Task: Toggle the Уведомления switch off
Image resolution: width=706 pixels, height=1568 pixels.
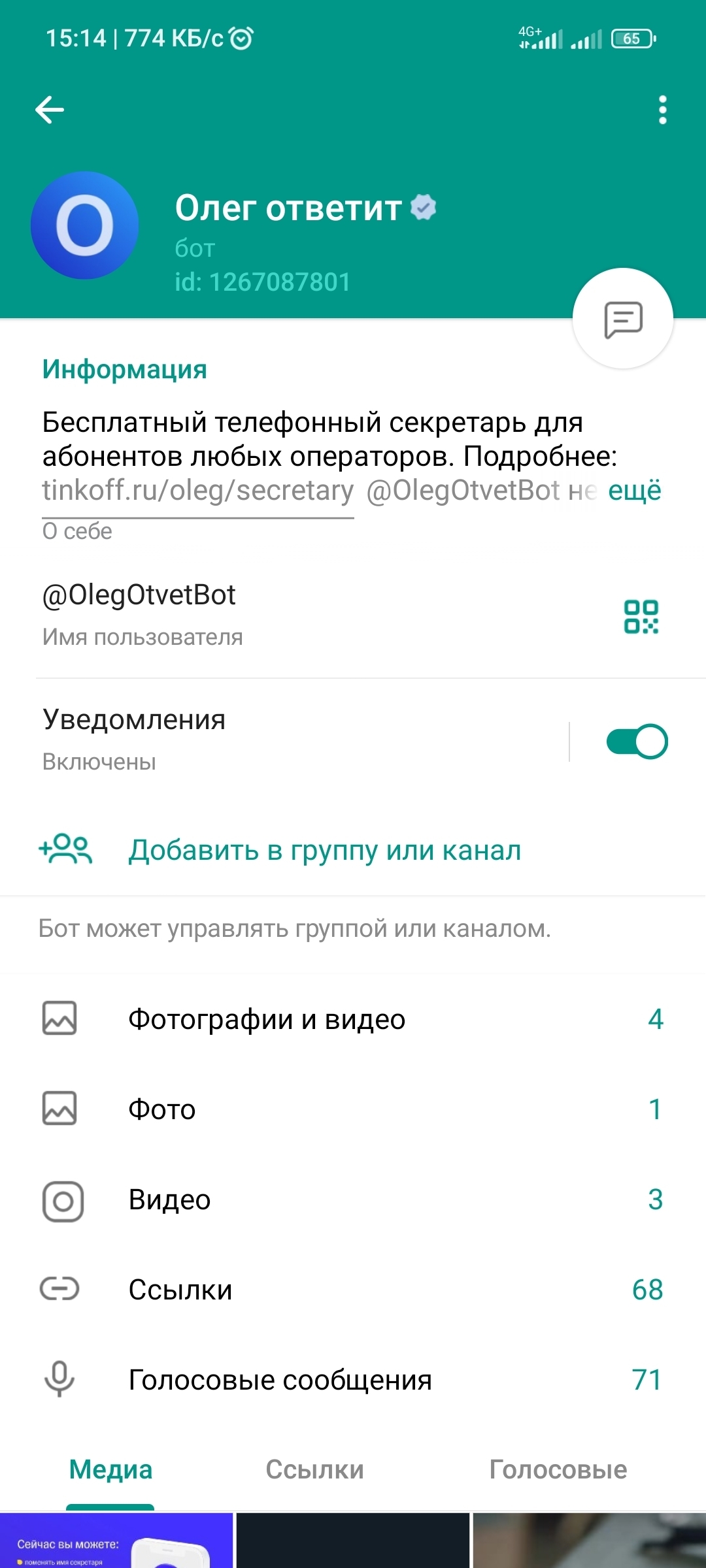Action: 636,742
